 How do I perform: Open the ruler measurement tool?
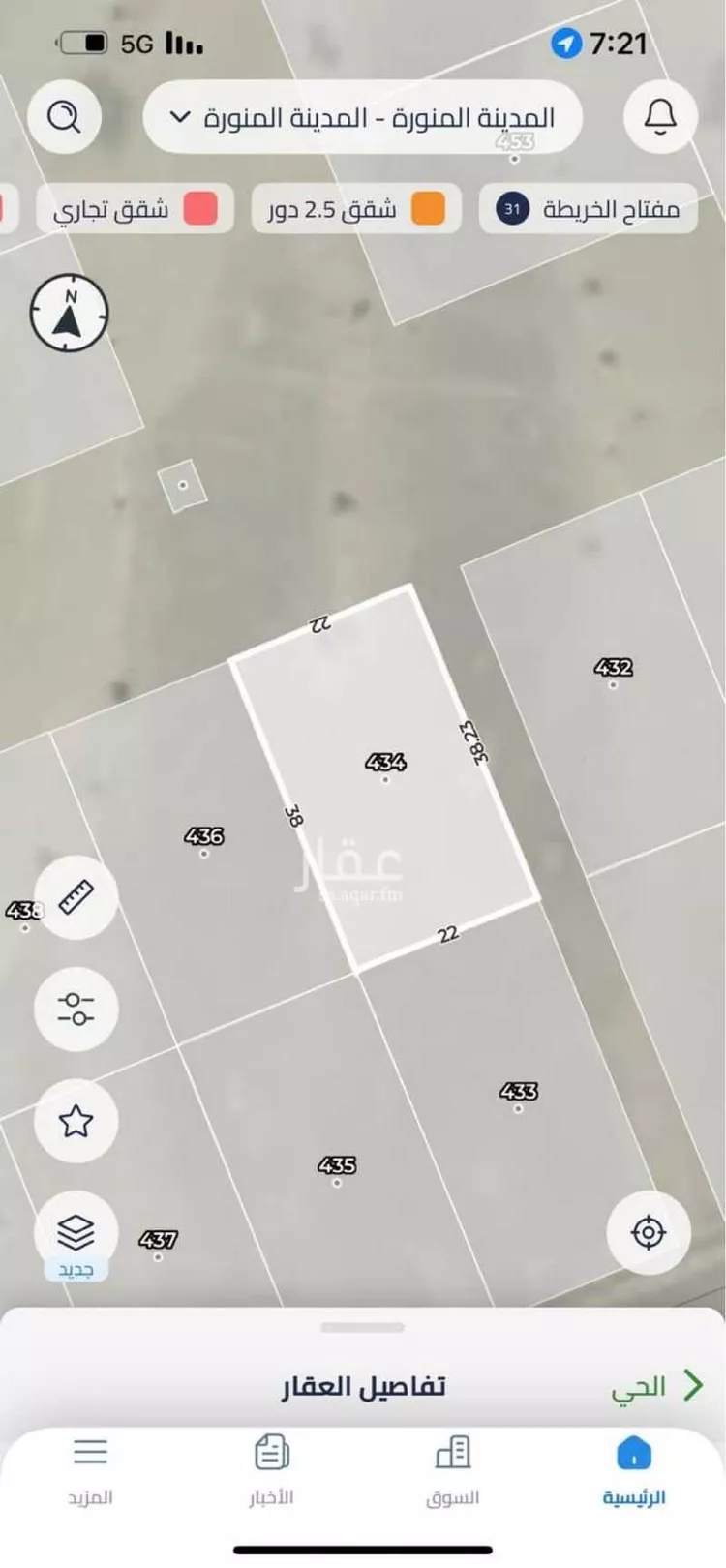pos(76,897)
